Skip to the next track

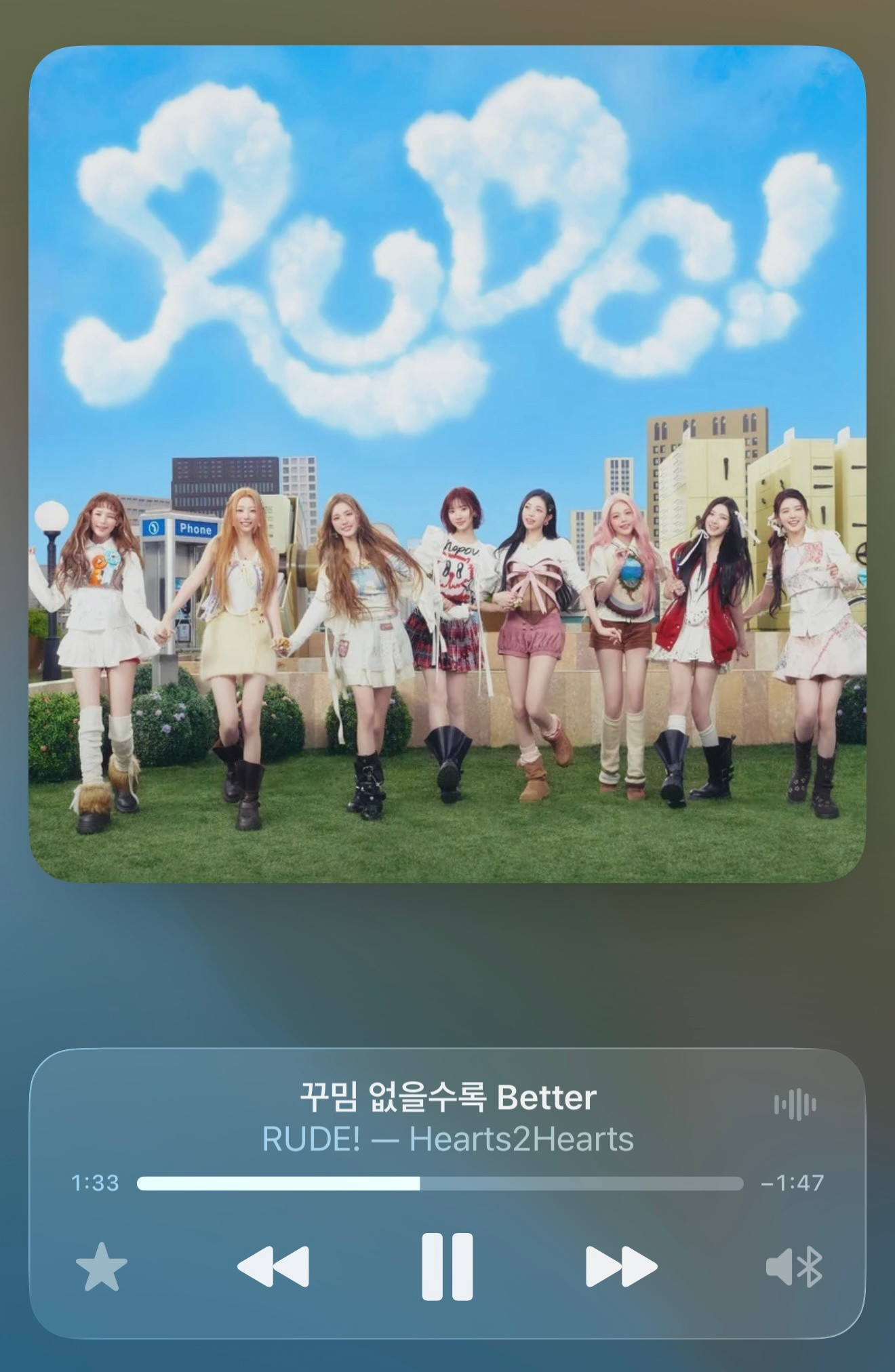(x=621, y=1266)
